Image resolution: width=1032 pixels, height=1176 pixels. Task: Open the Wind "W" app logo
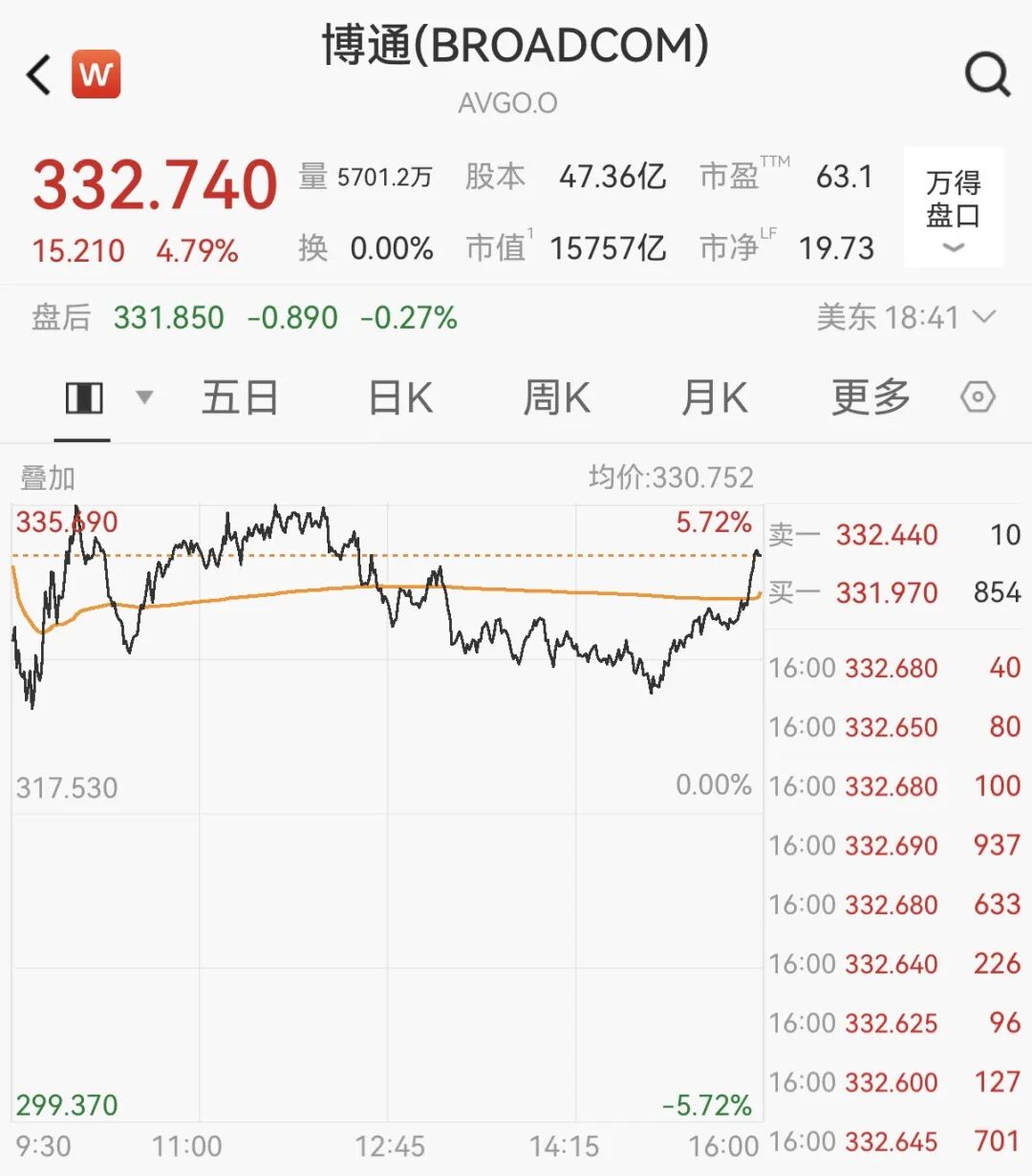96,75
